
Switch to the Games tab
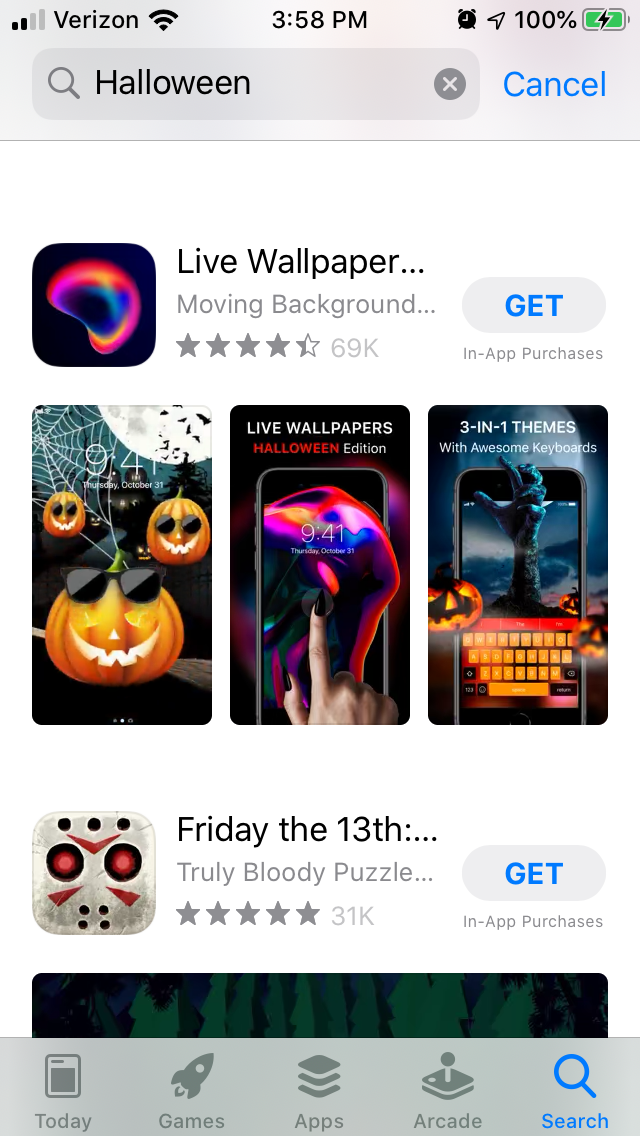191,1090
